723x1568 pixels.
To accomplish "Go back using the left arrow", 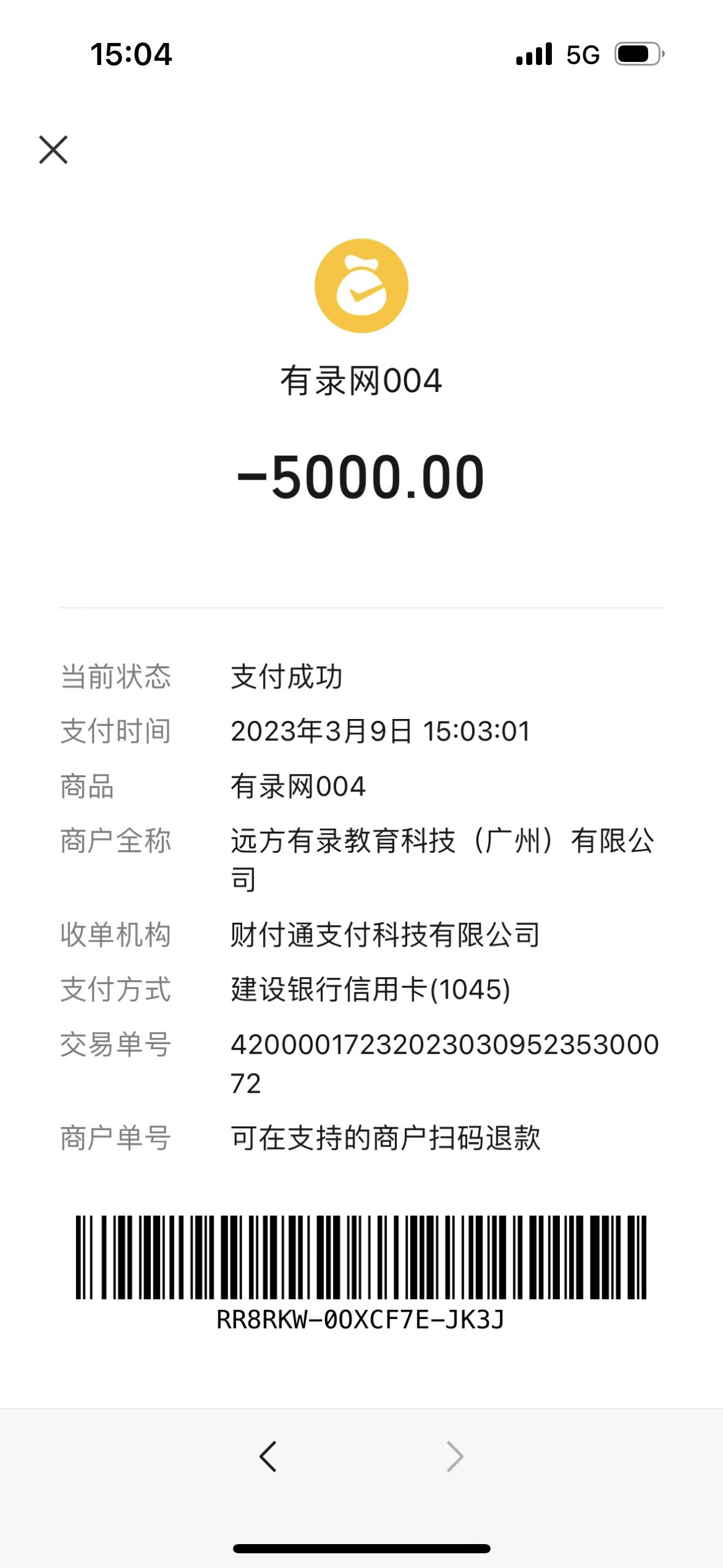I will point(269,1456).
